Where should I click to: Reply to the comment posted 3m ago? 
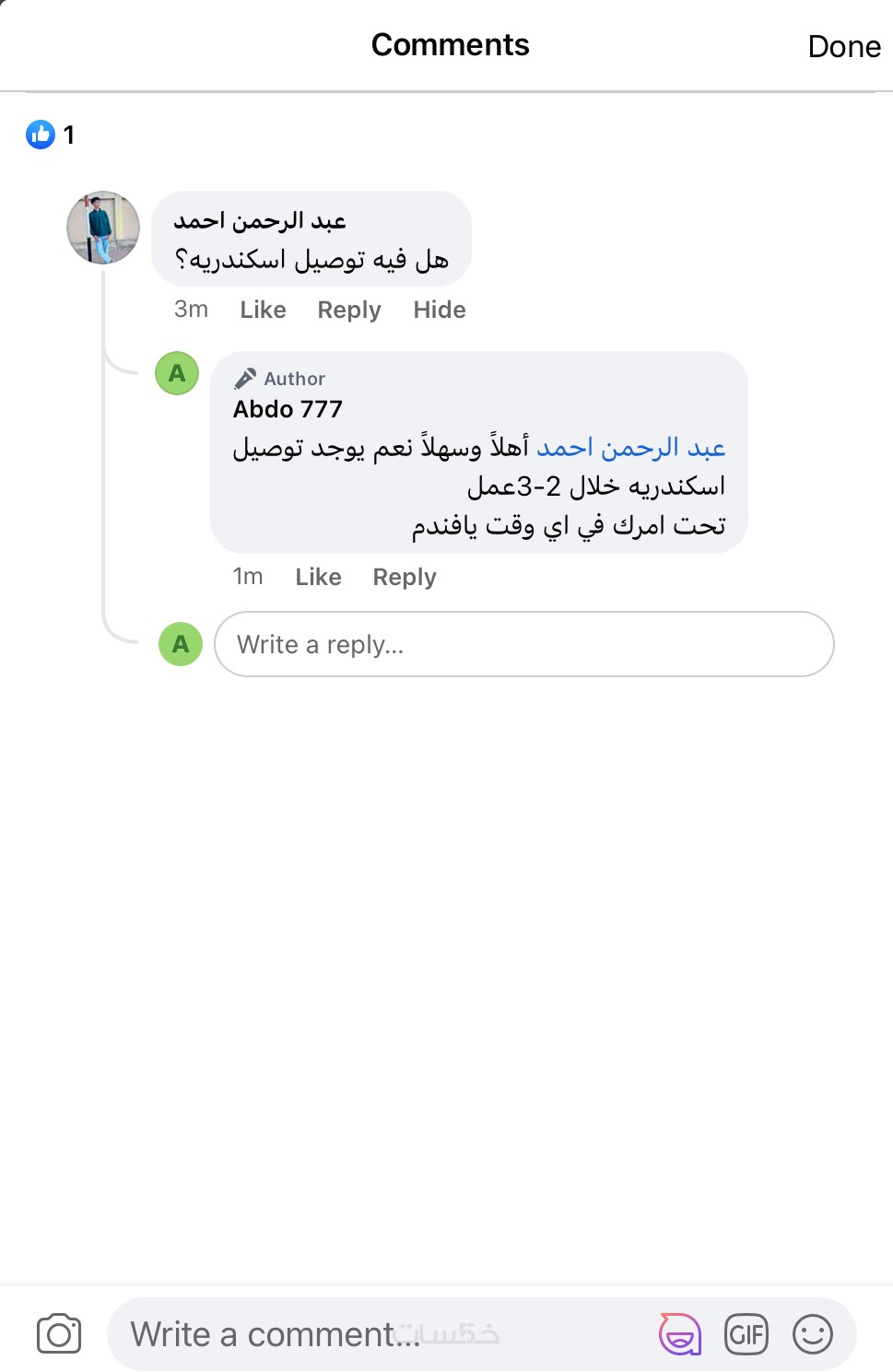(x=348, y=310)
